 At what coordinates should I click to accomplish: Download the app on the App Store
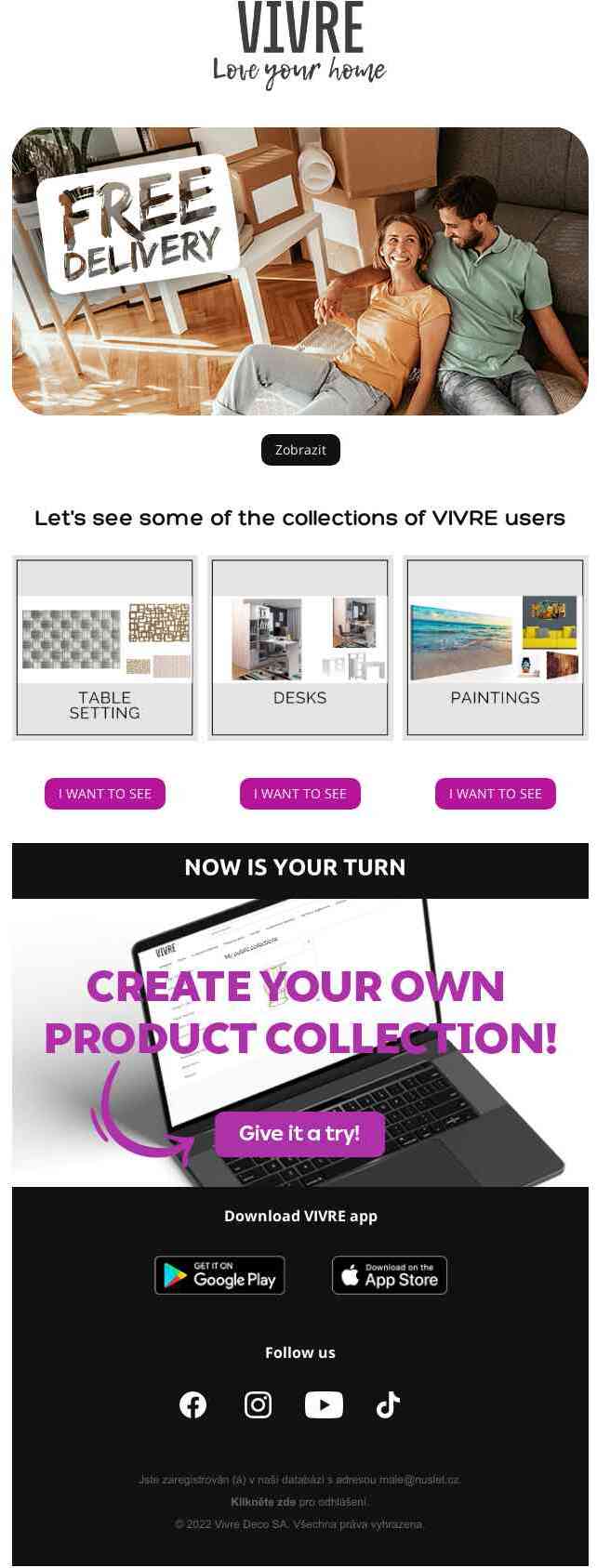tap(390, 1275)
